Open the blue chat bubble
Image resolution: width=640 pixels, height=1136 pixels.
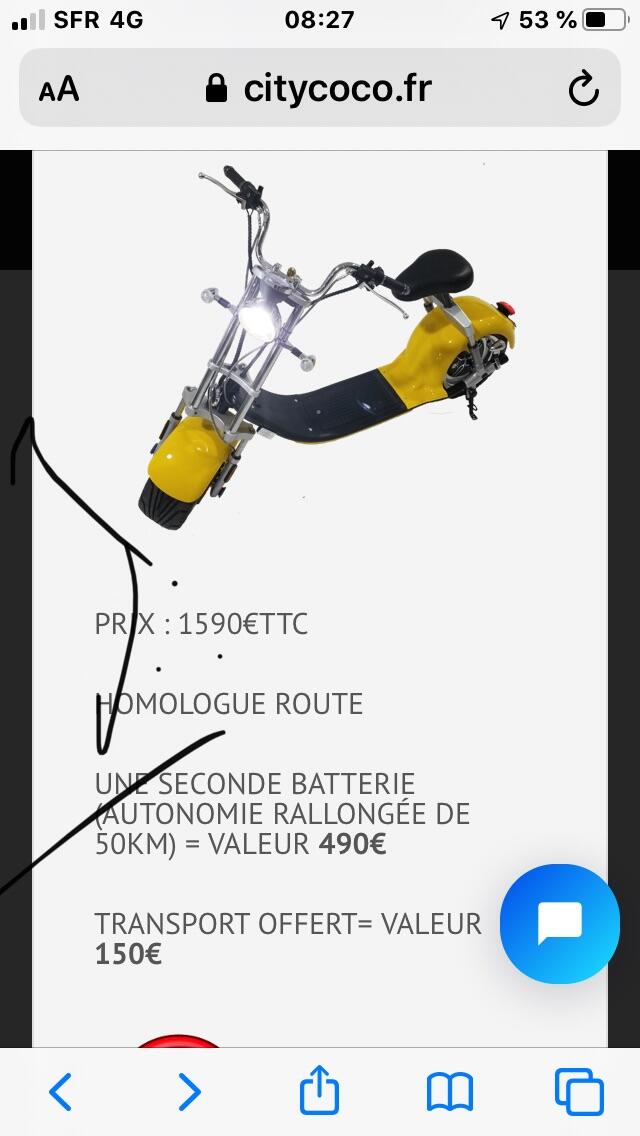pos(560,924)
